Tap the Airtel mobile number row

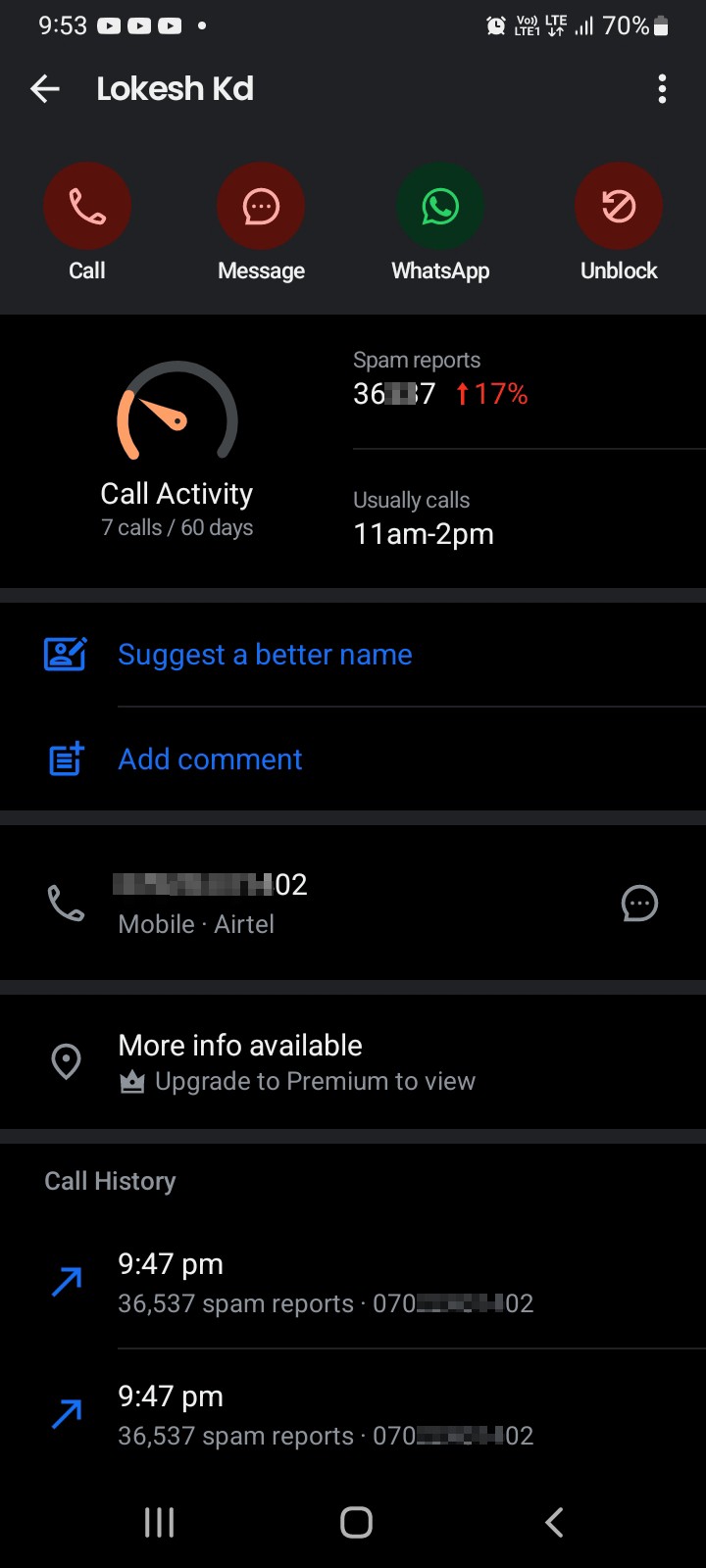coord(353,903)
